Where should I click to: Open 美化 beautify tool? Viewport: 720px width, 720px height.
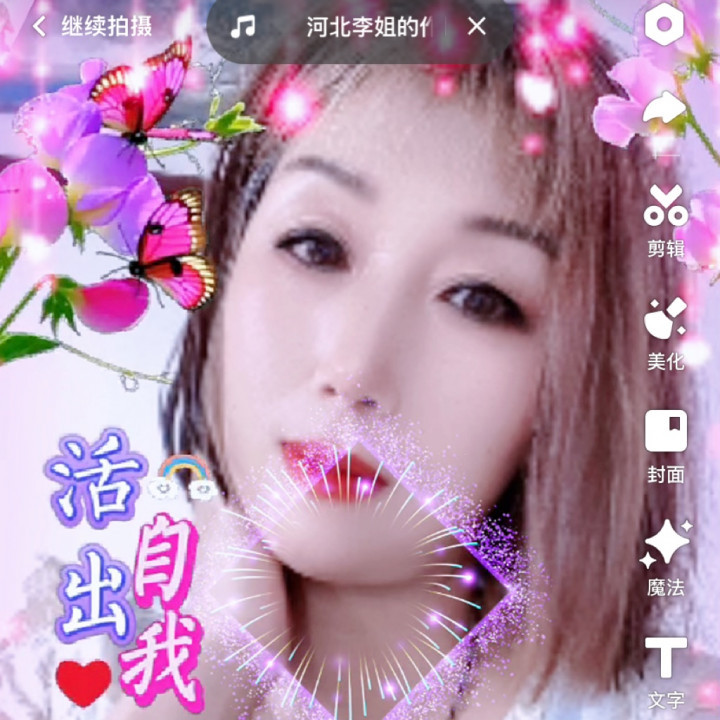[x=665, y=332]
